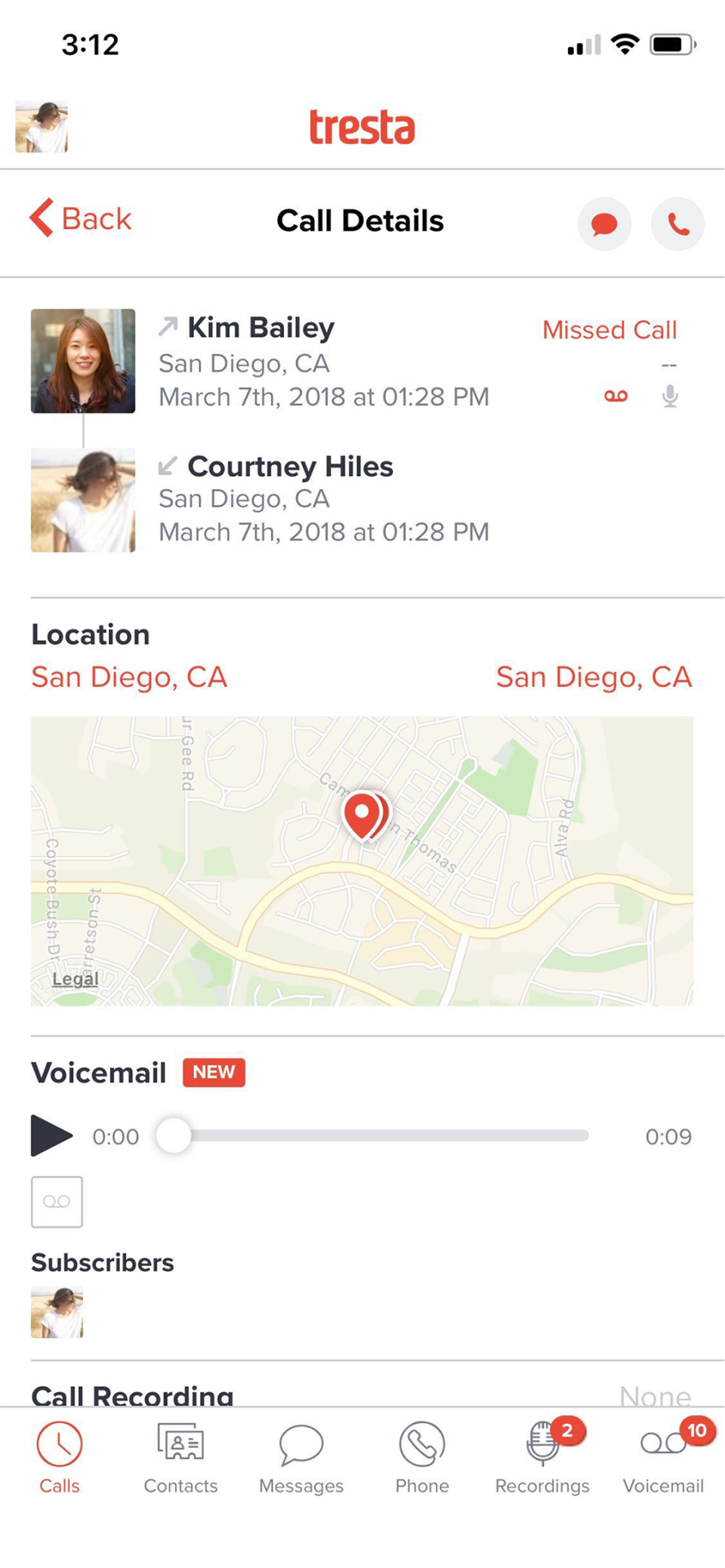
Task: Open the subscriber's avatar
Action: 57,1312
